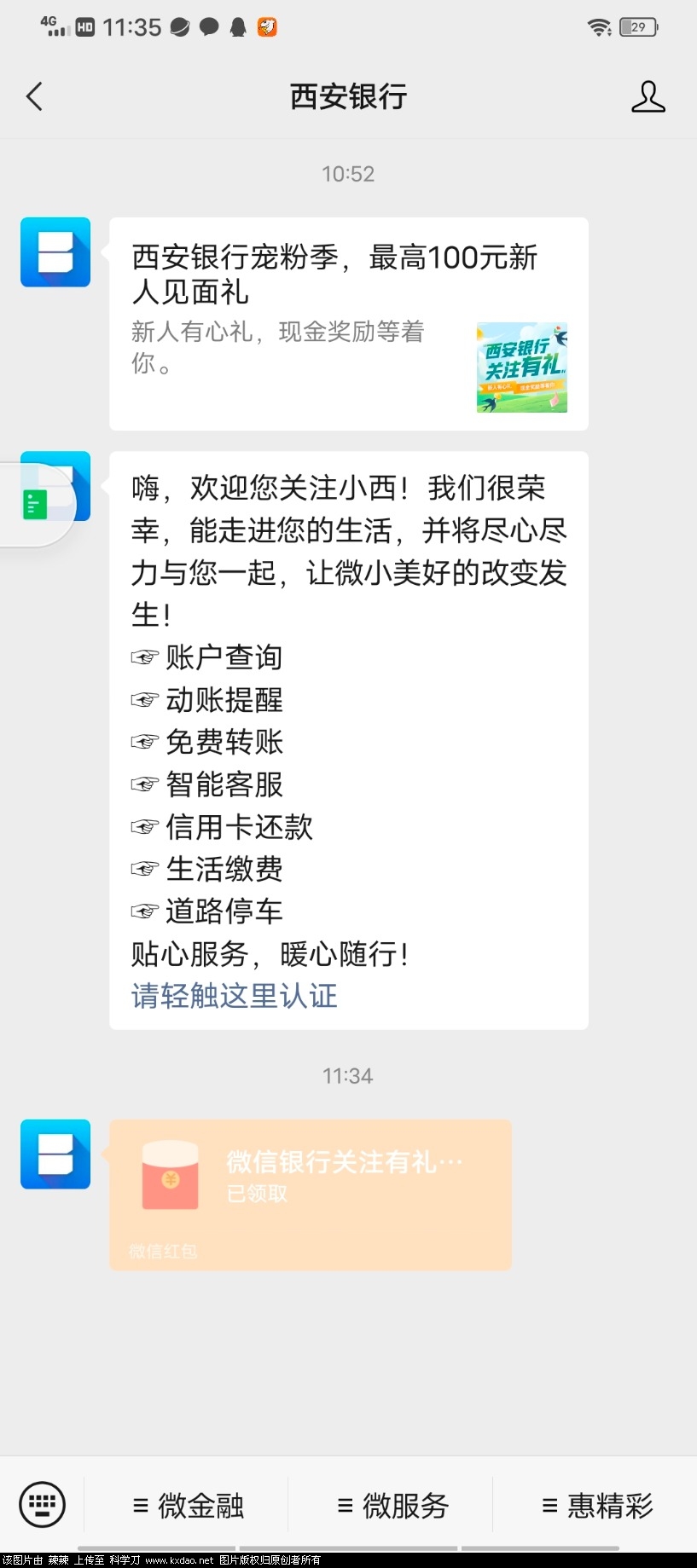Tap the red envelope icon on the 微信红包 card
Image resolution: width=697 pixels, height=1568 pixels.
pyautogui.click(x=170, y=1177)
